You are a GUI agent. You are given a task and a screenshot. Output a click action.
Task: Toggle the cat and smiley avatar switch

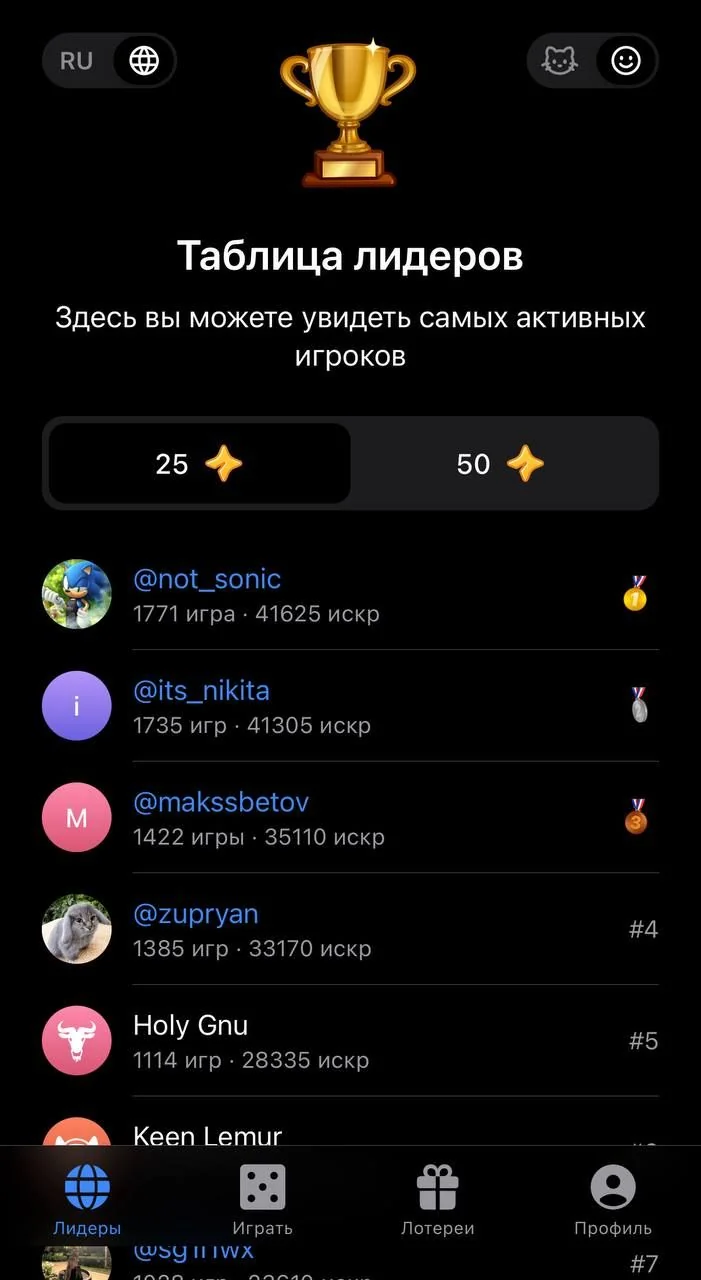pyautogui.click(x=592, y=61)
